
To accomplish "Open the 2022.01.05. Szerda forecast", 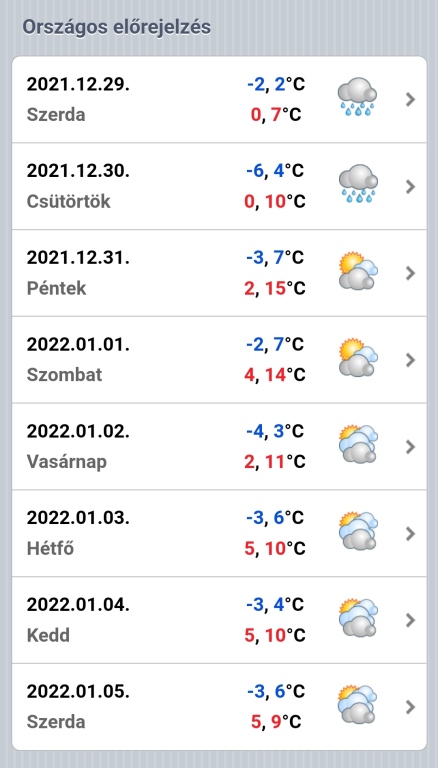I will [219, 707].
